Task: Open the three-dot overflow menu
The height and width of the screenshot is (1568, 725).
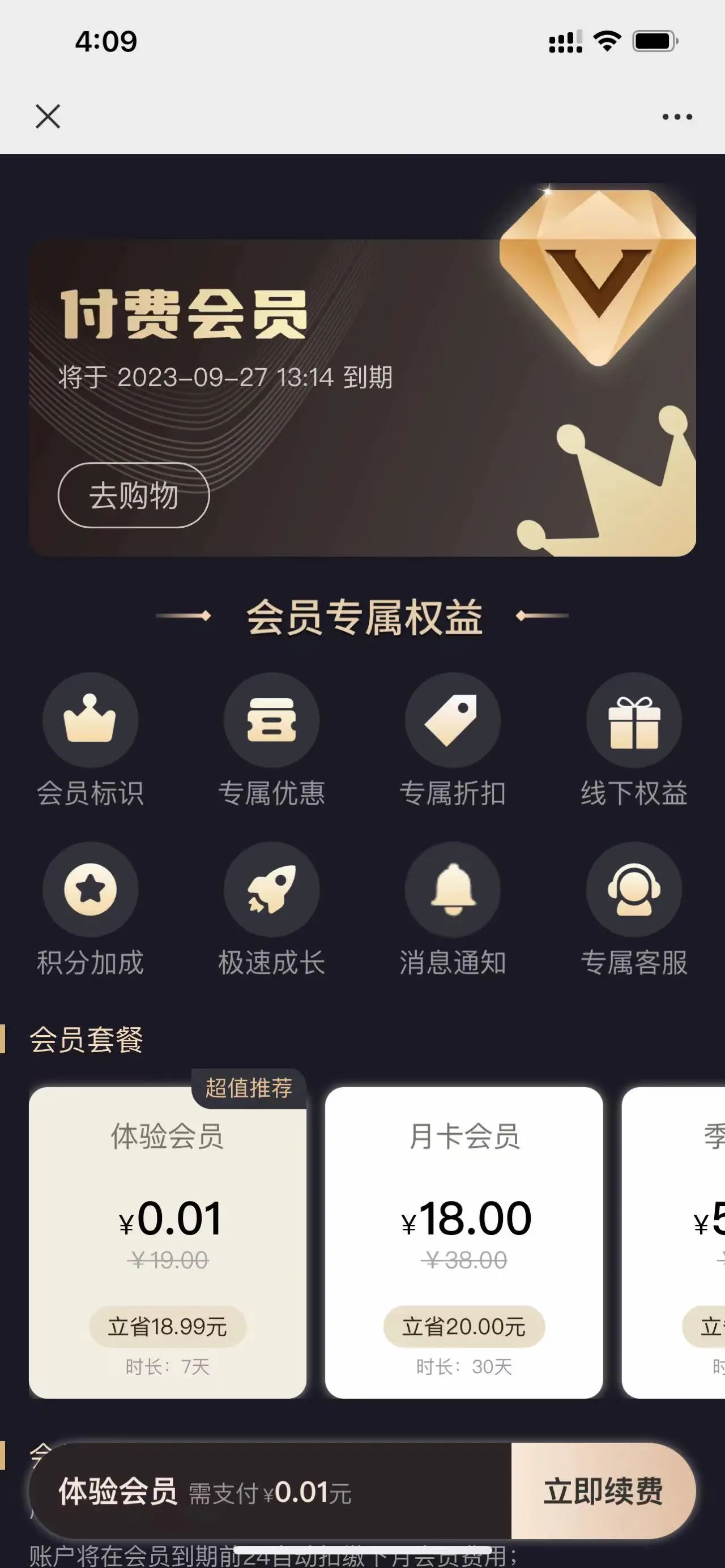Action: (677, 117)
